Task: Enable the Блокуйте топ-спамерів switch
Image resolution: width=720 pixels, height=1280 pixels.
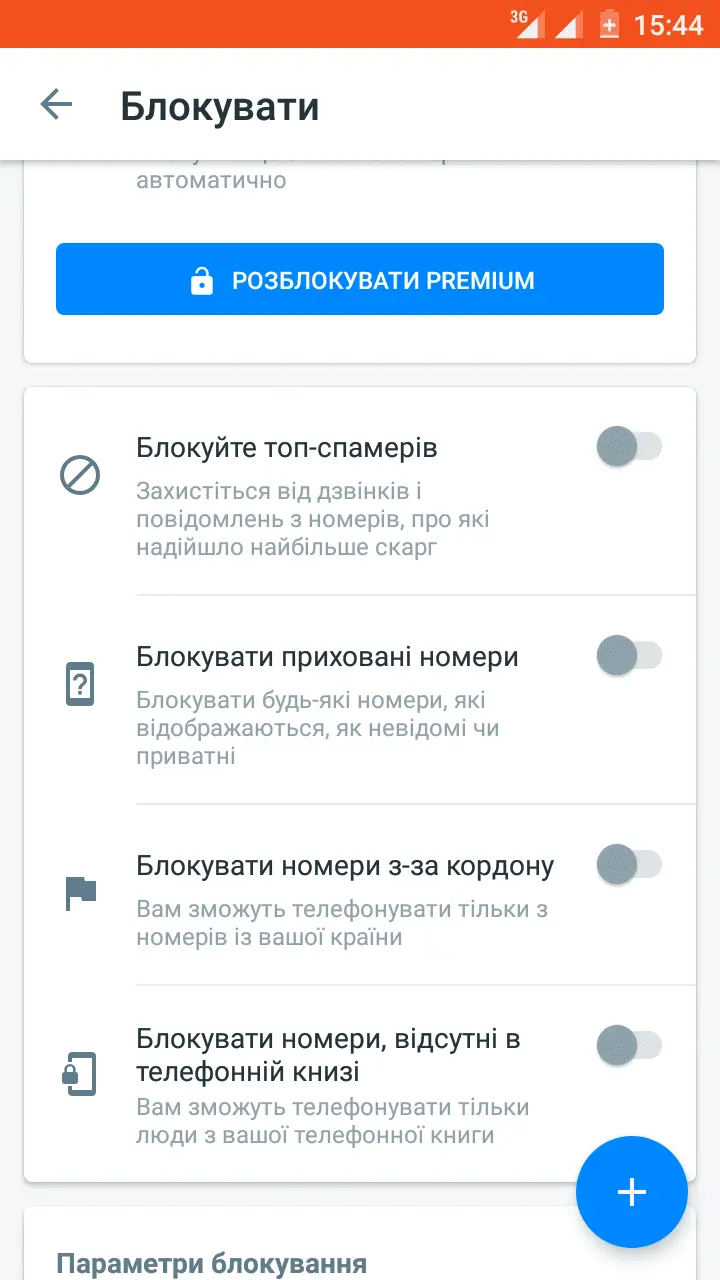Action: click(x=629, y=447)
